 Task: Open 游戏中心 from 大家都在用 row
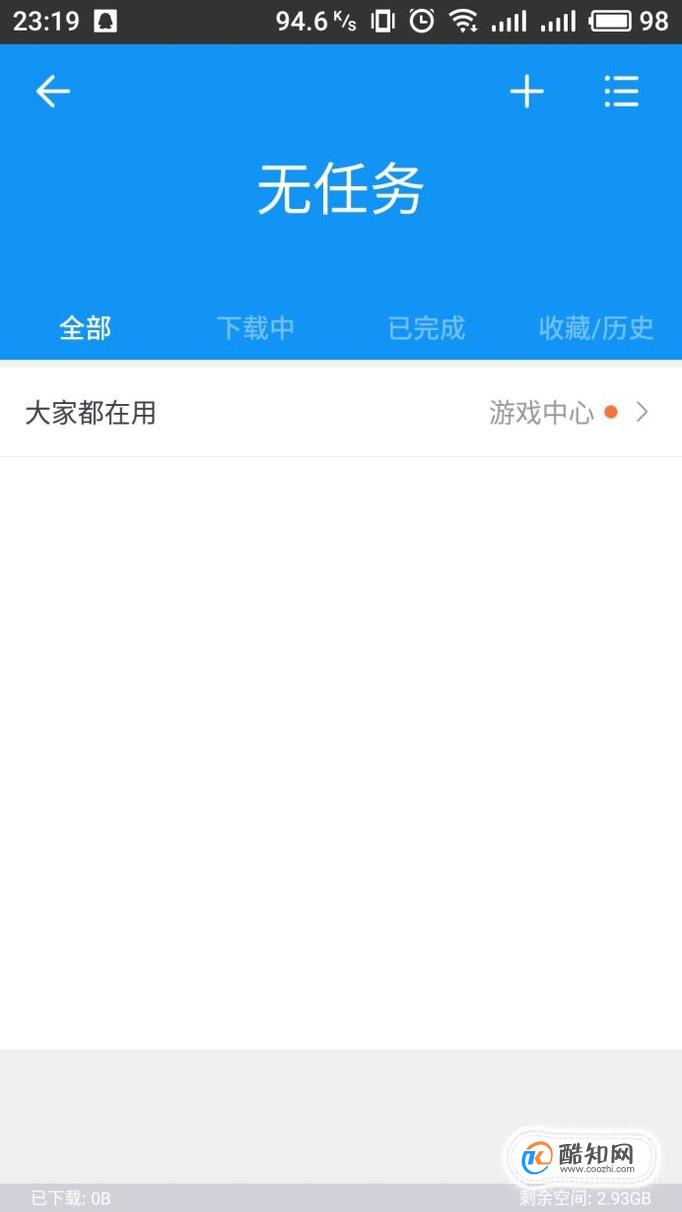click(x=569, y=412)
